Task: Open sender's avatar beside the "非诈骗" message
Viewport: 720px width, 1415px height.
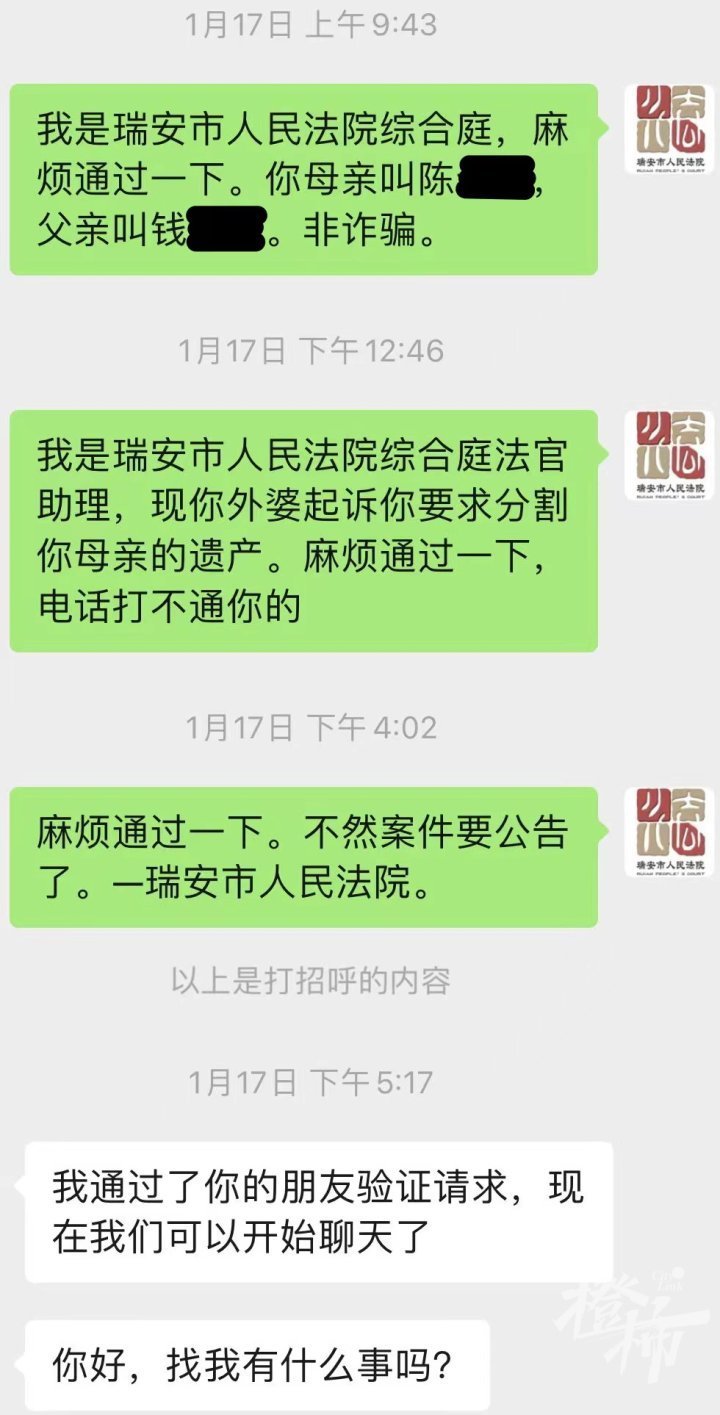Action: point(670,130)
